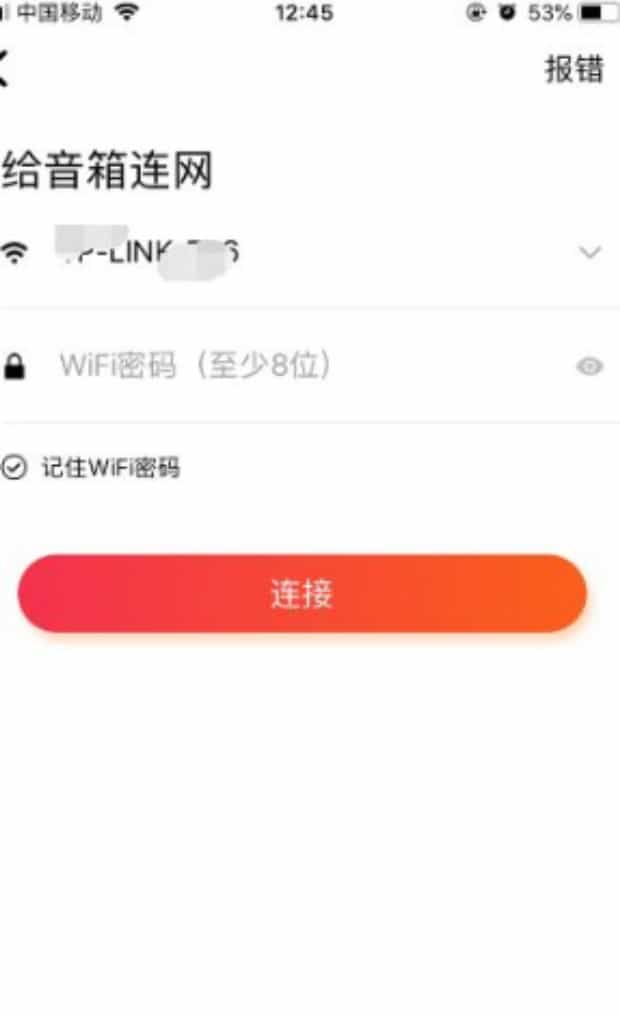Screen dimensions: 620x1015
Task: Focus the WiFi密码 input field
Action: click(300, 366)
